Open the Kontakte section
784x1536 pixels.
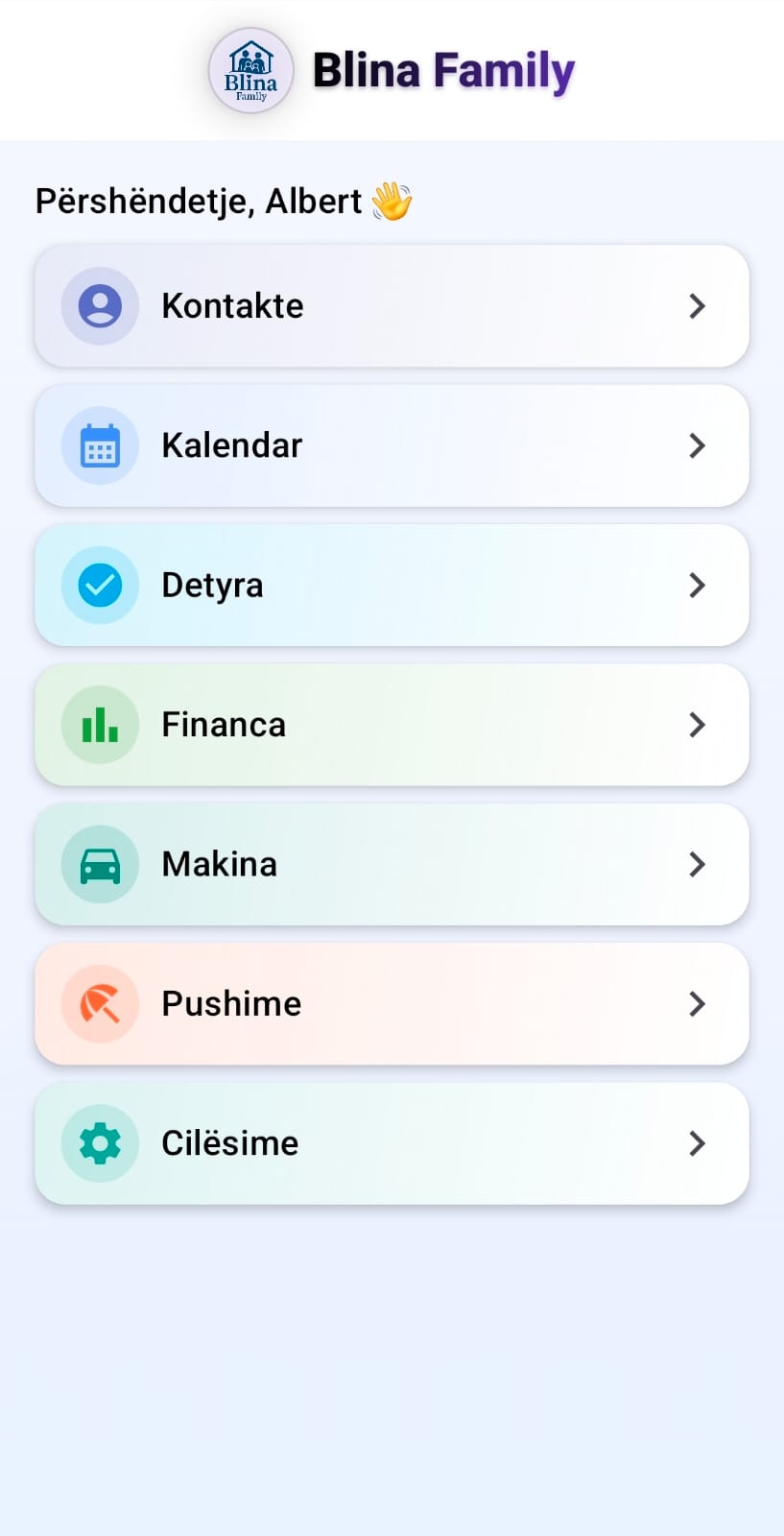[x=392, y=305]
